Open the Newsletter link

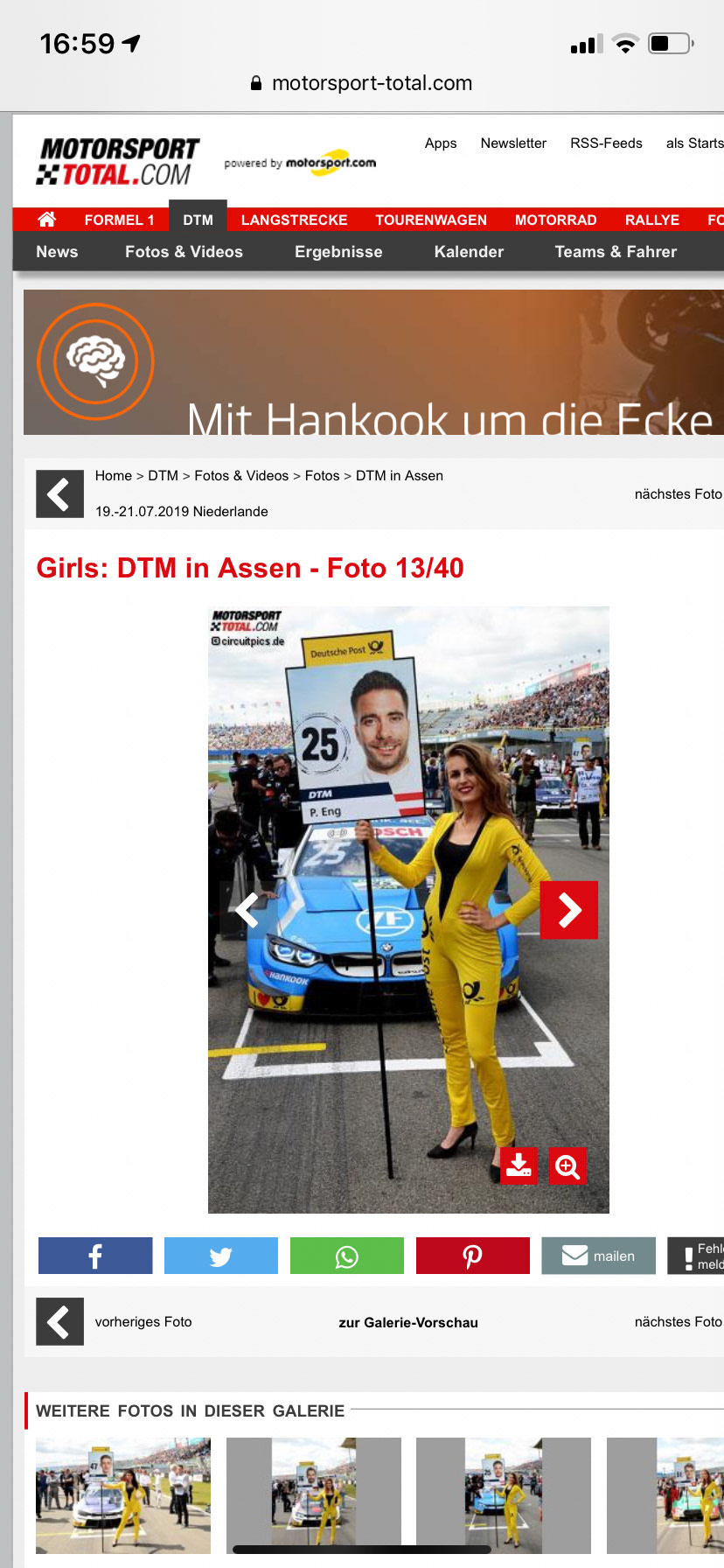coord(513,143)
